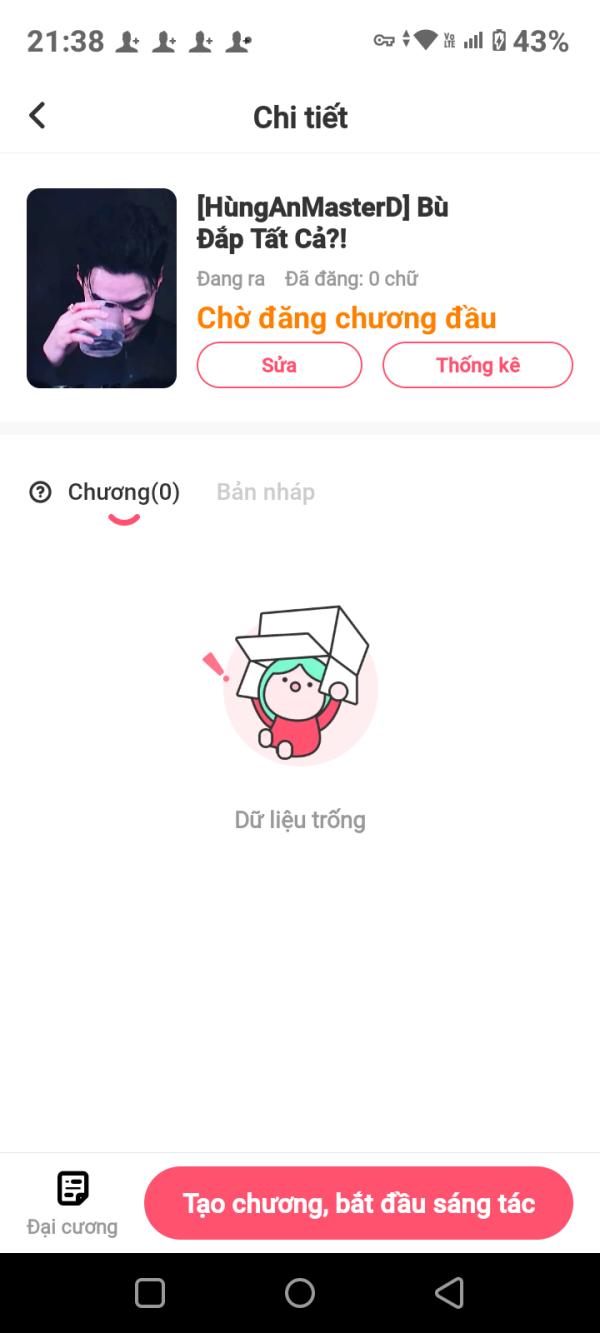Screen dimensions: 600x1333
Task: Select the Chương(0) tab
Action: tap(124, 492)
